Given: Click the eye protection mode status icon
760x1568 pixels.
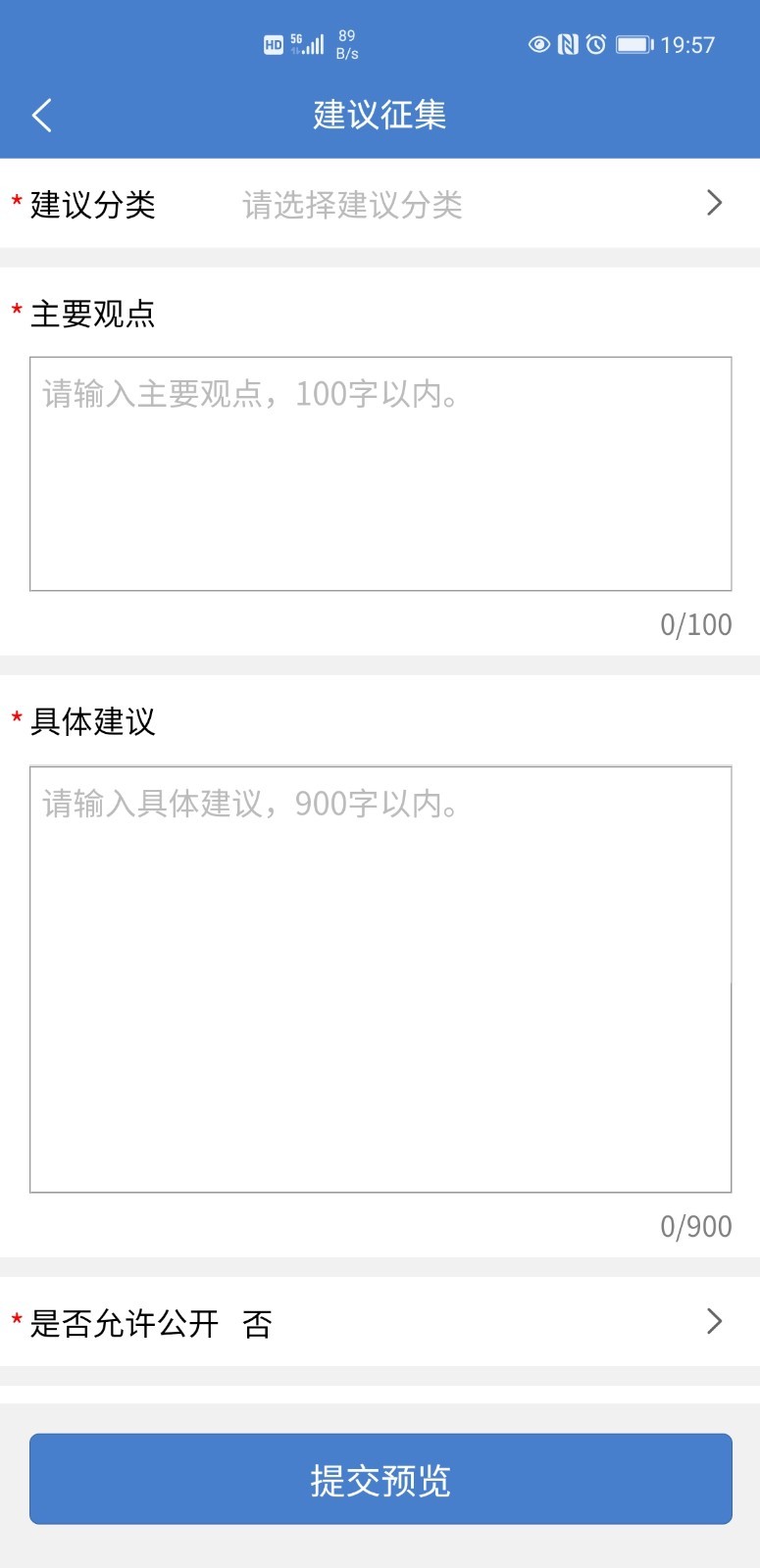Looking at the screenshot, I should click(x=537, y=44).
